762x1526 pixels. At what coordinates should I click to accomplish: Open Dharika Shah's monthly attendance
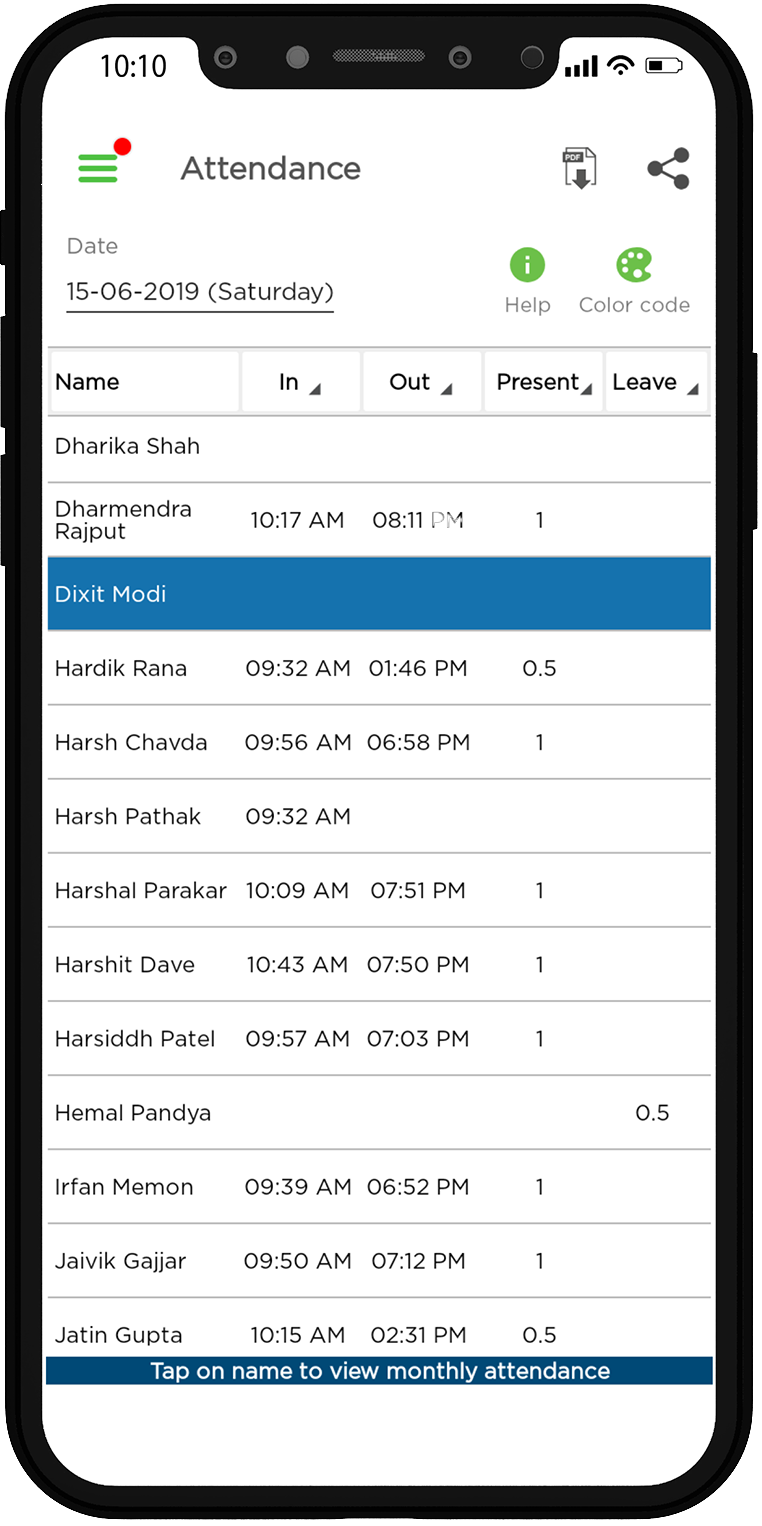point(127,446)
